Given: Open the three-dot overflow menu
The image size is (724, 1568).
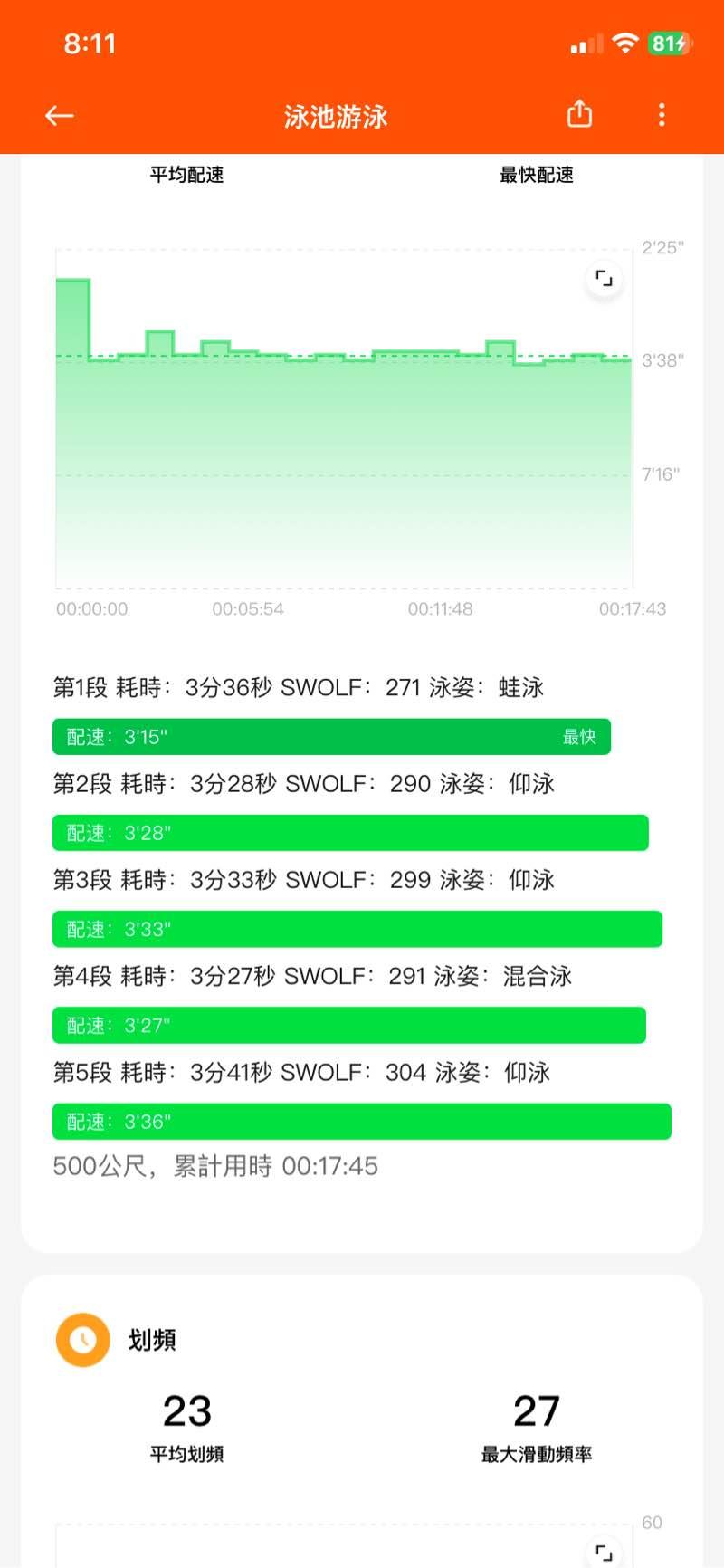Looking at the screenshot, I should coord(662,115).
